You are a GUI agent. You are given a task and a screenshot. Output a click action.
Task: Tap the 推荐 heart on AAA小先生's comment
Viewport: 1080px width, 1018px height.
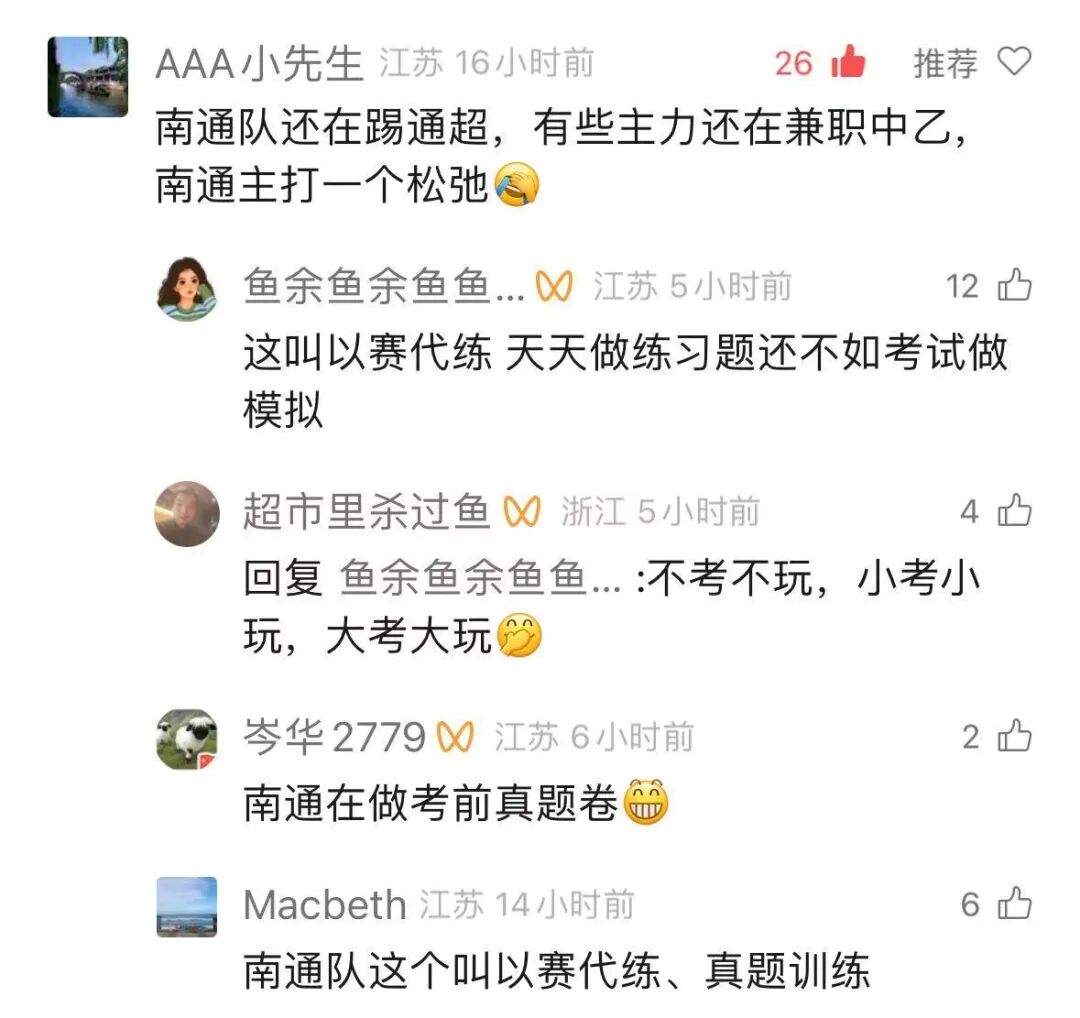pyautogui.click(x=1014, y=62)
